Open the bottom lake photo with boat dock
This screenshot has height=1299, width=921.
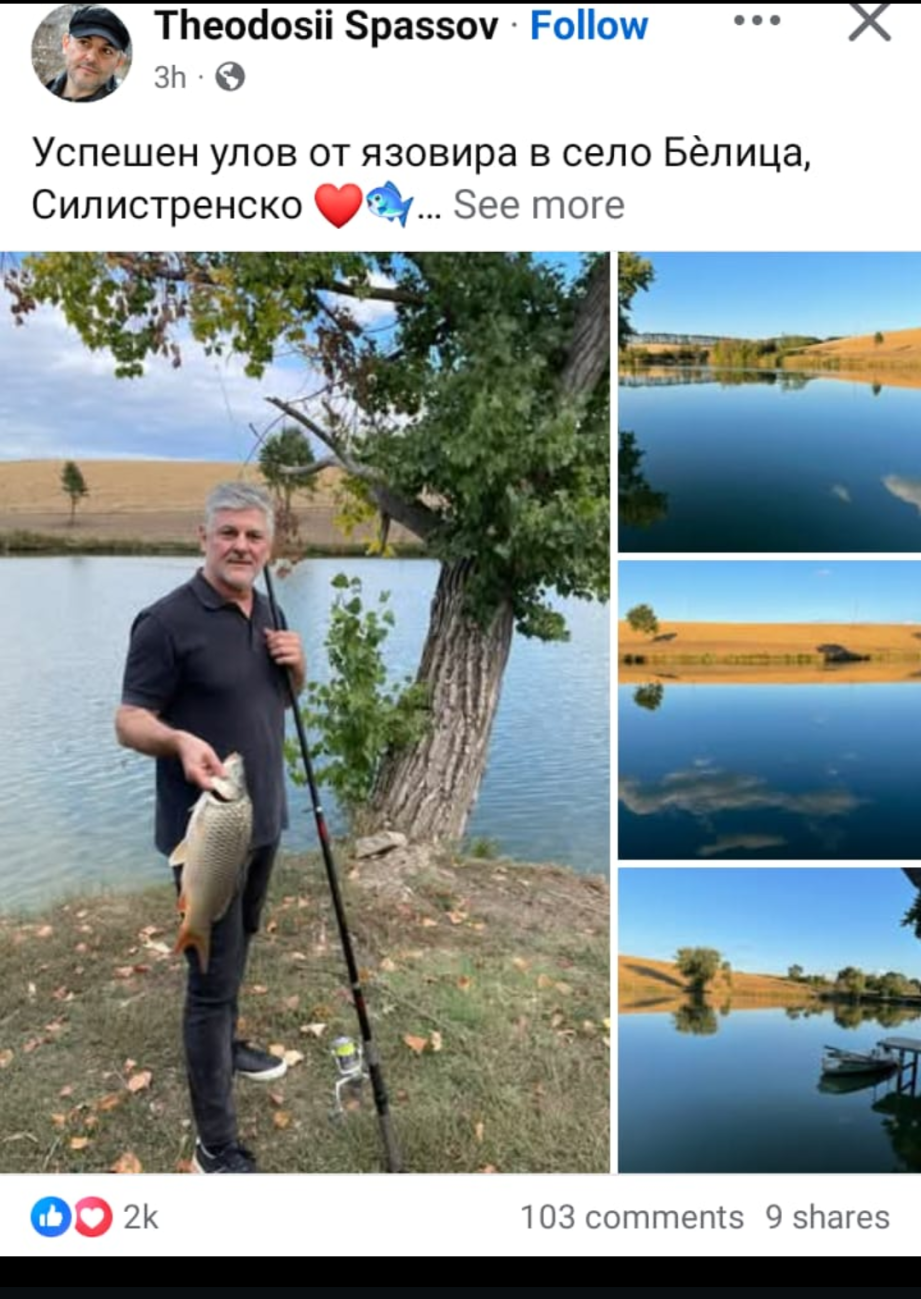(769, 1020)
